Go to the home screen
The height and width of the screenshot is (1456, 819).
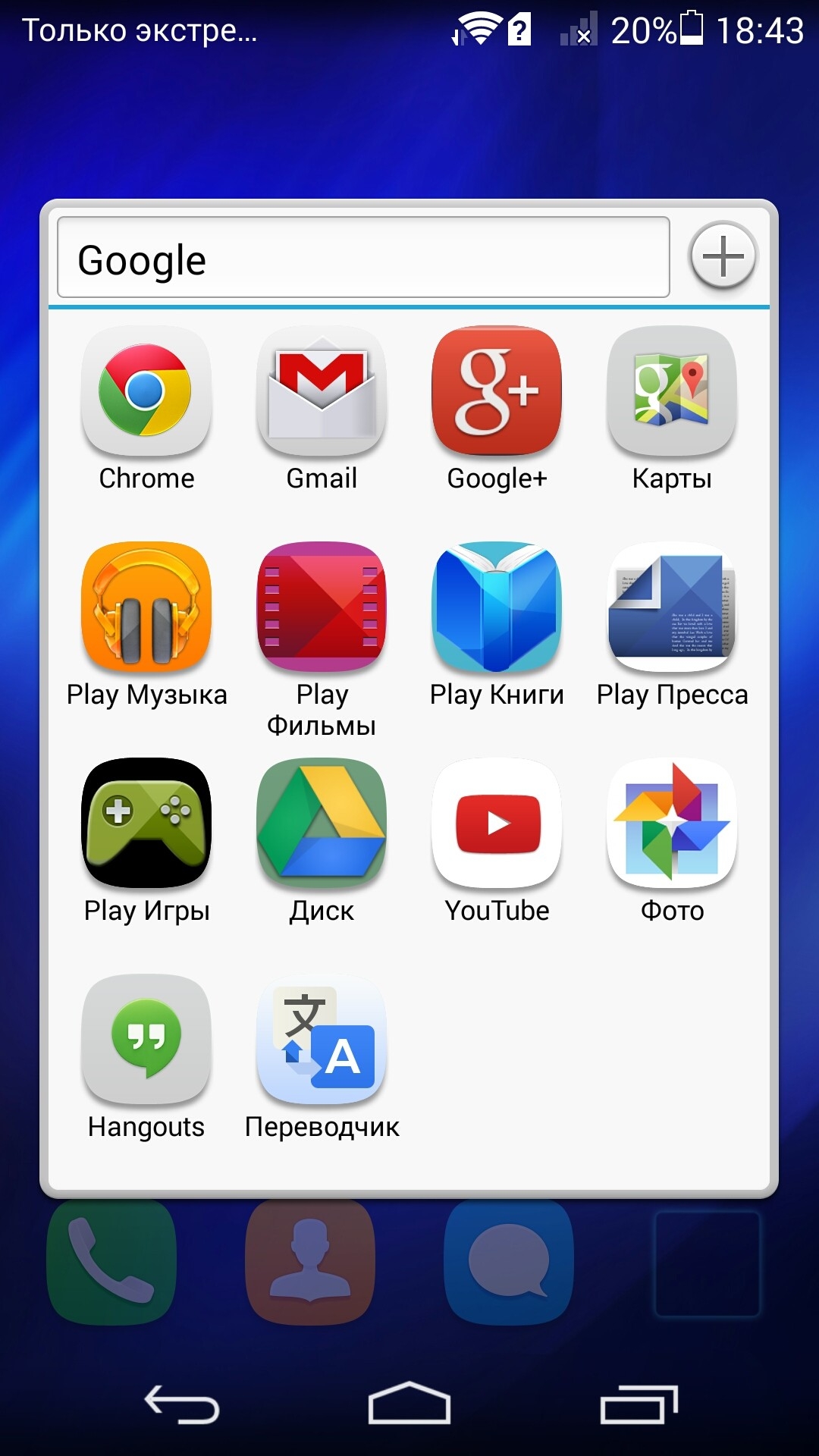point(409,1403)
